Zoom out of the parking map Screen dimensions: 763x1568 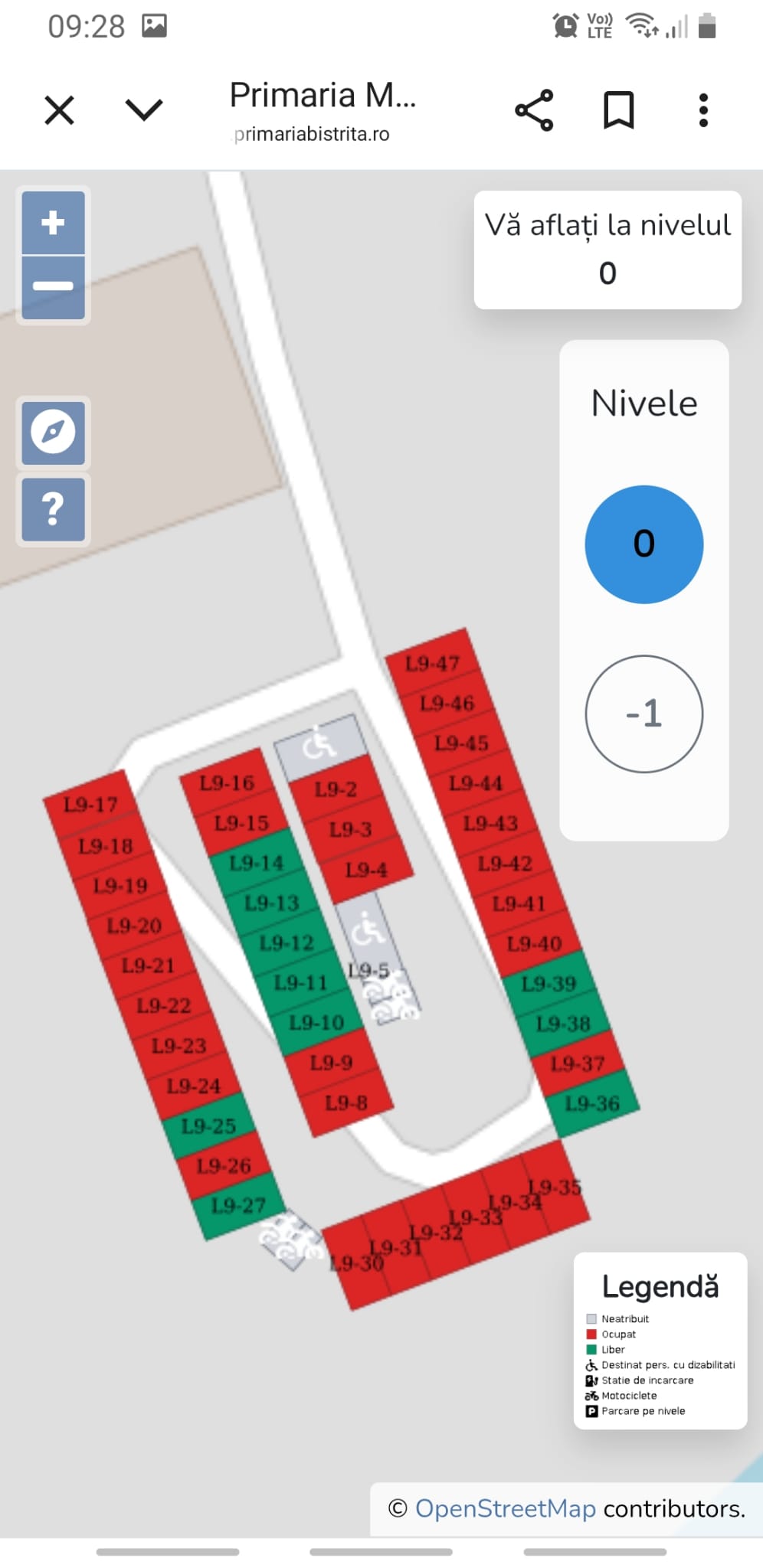click(53, 287)
